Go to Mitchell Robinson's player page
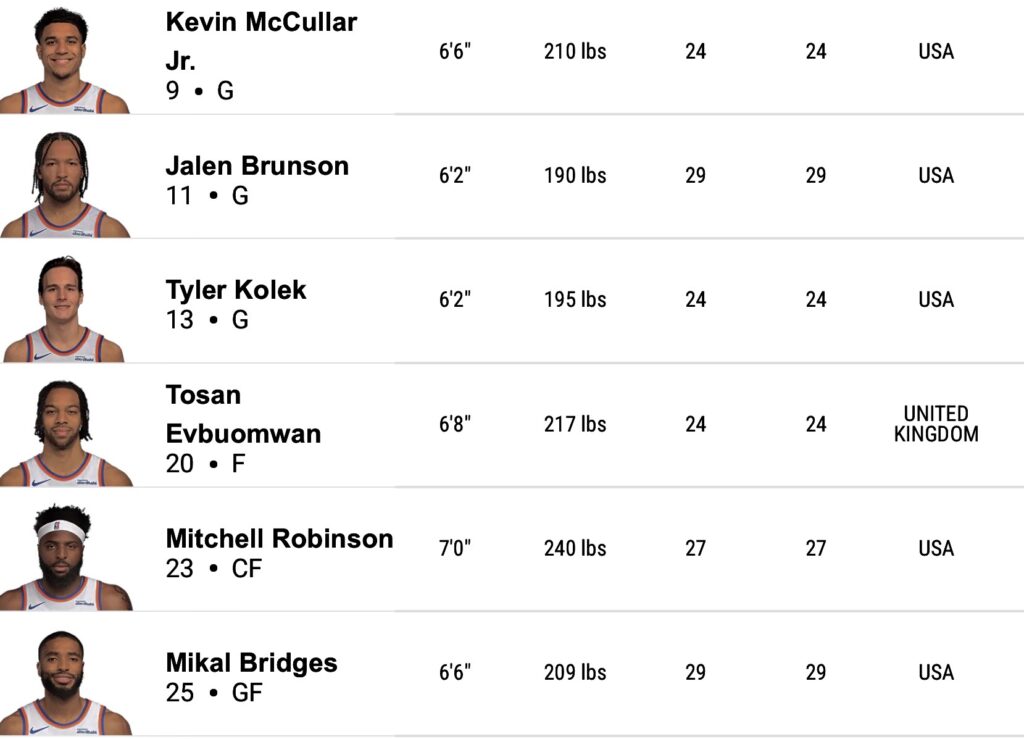 [x=279, y=539]
